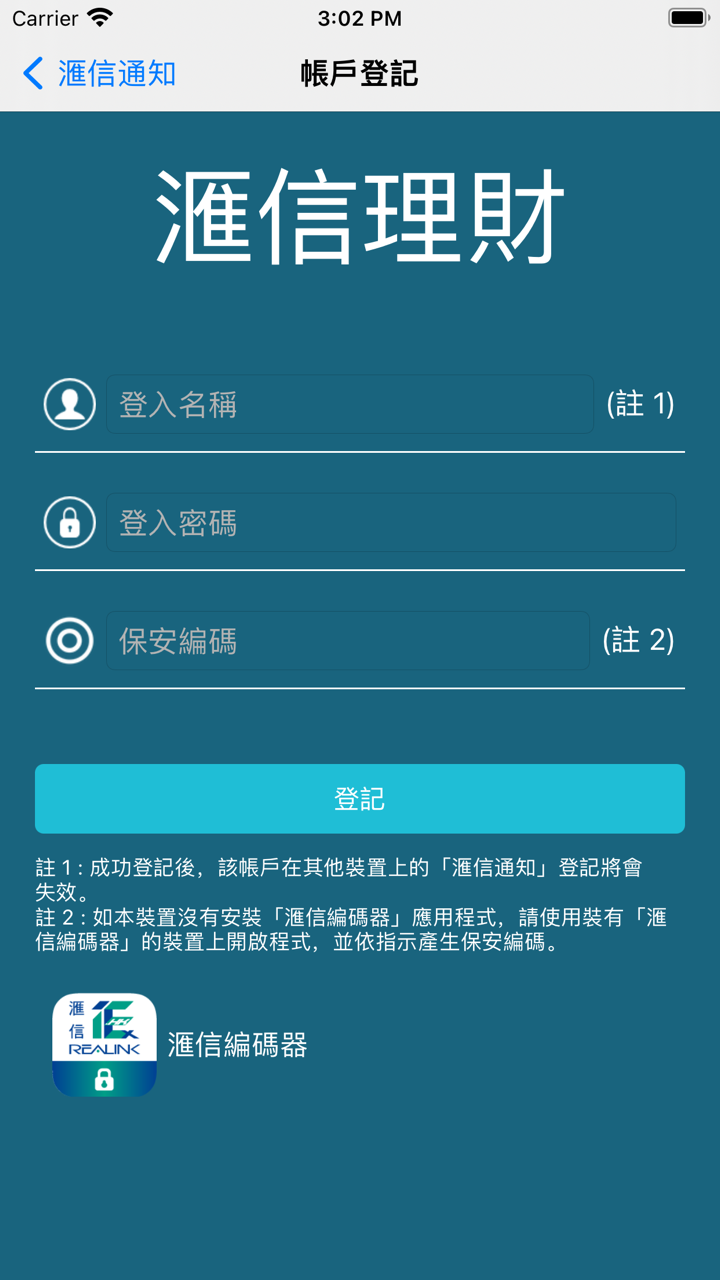Tap the 保安編碼 input field
Screen dimensions: 720x1280
(347, 640)
